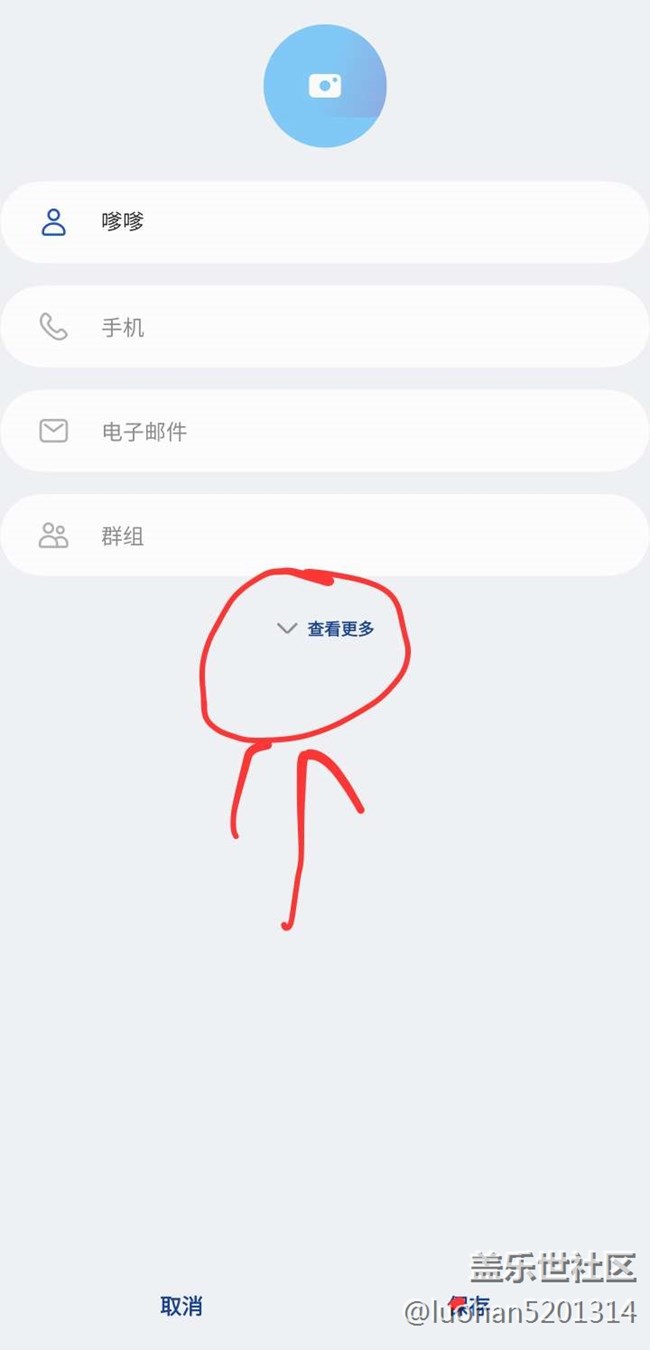Open the 群组 group selection row
The width and height of the screenshot is (650, 1350).
coord(325,535)
